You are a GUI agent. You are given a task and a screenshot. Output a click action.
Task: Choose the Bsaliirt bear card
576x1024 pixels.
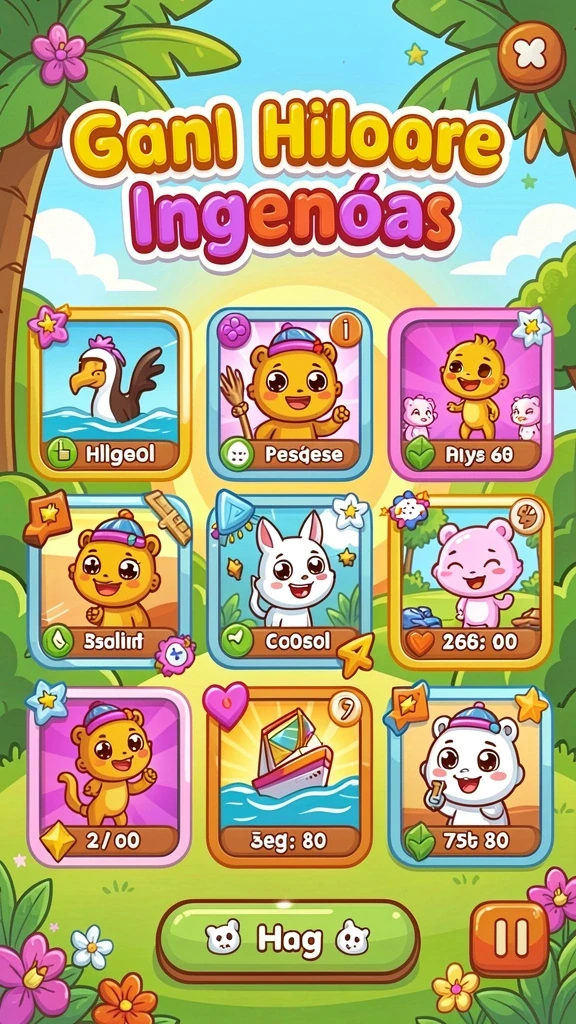(110, 581)
